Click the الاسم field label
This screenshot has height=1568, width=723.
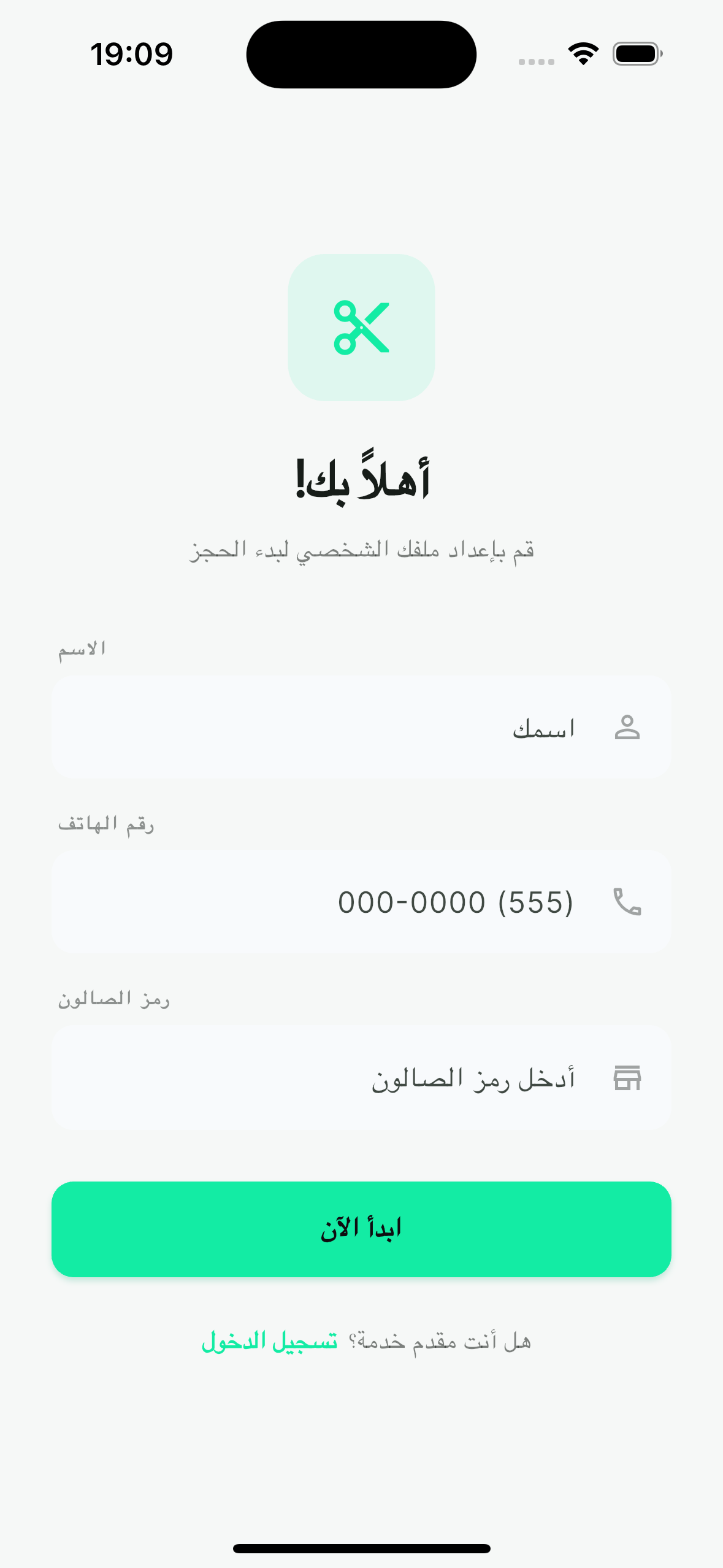[x=82, y=648]
